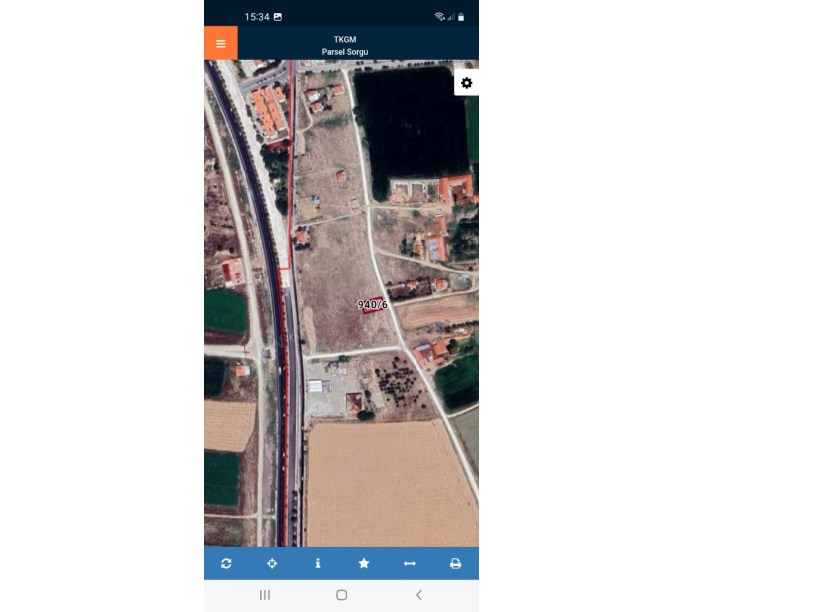Go to the system home screen

coord(342,595)
